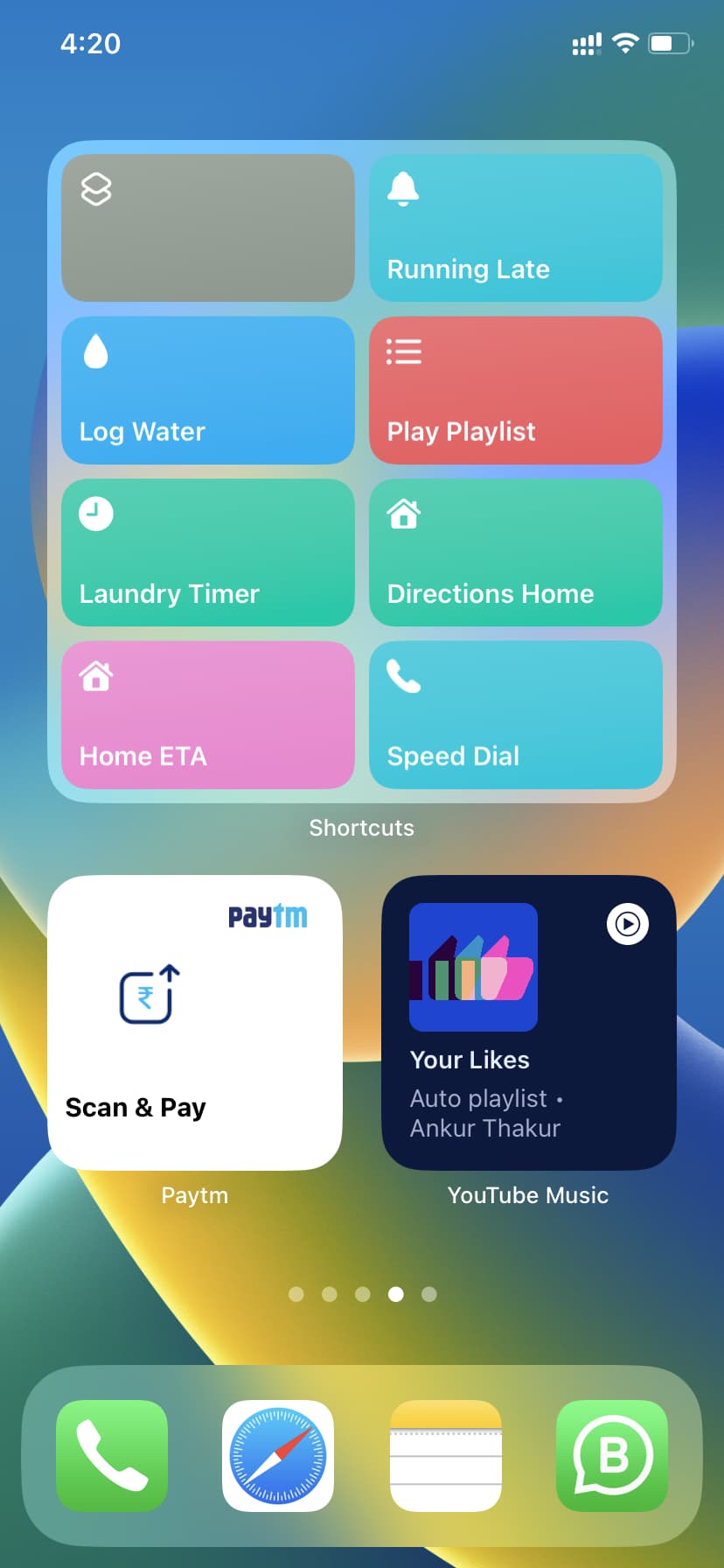Tap the unnamed gray shortcut tile
This screenshot has width=724, height=1568.
[207, 228]
